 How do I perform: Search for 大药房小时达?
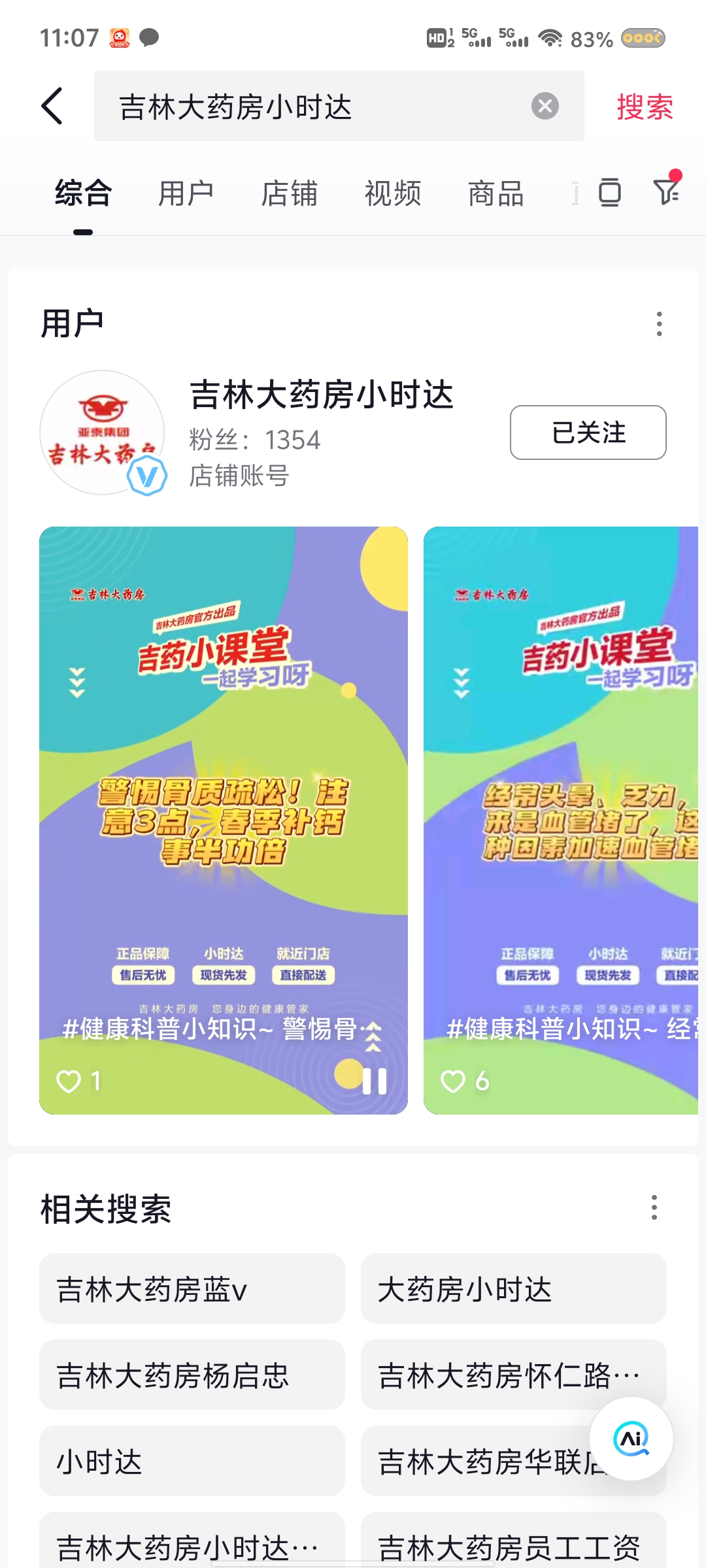(x=513, y=1289)
